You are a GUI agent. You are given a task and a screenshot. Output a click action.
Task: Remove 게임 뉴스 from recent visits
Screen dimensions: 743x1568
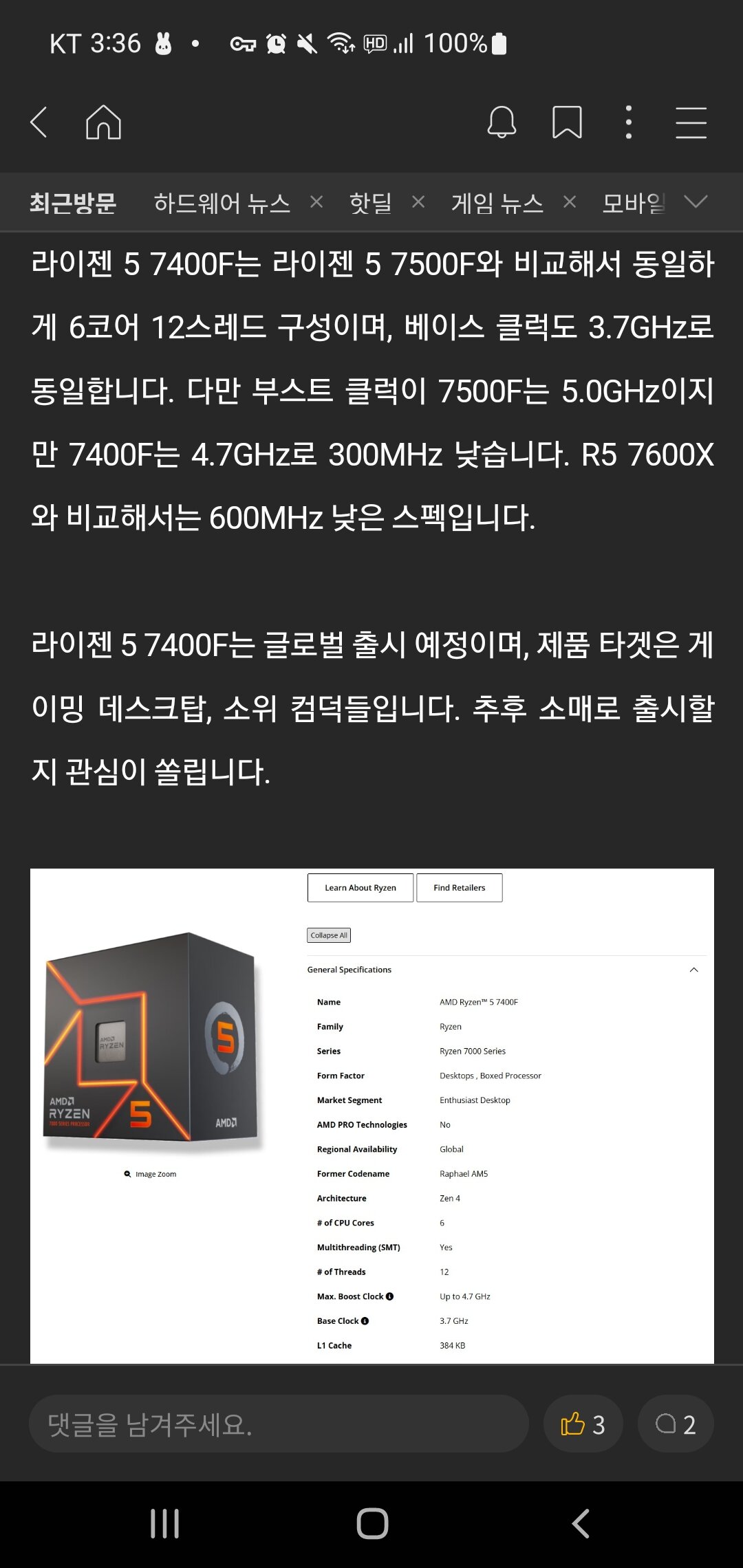click(x=570, y=202)
